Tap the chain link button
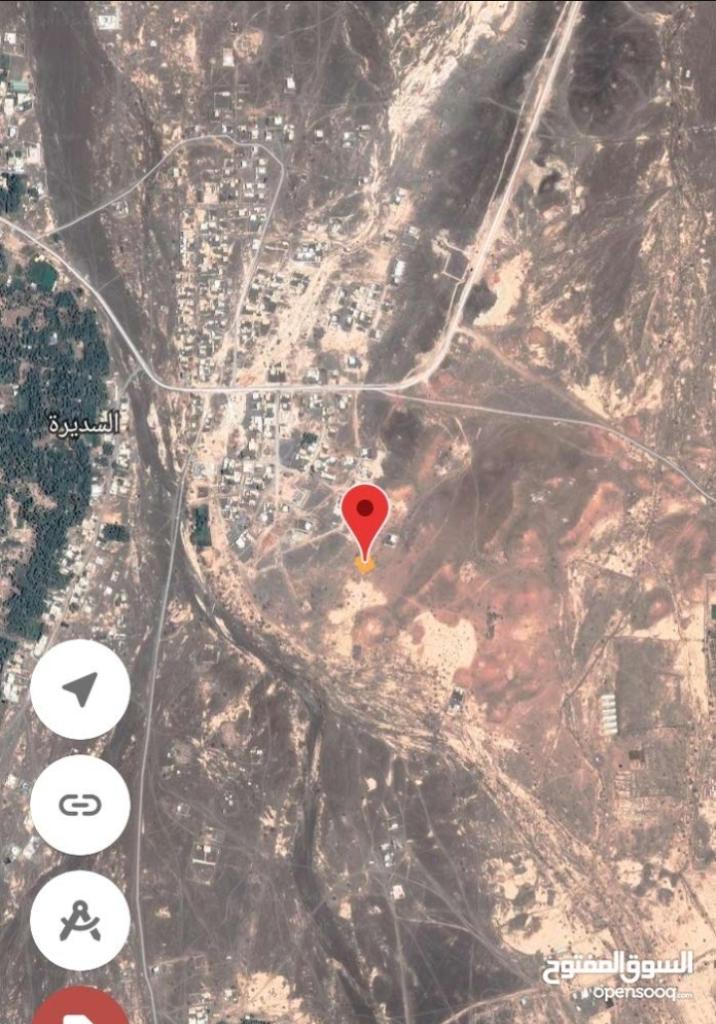 (x=80, y=805)
